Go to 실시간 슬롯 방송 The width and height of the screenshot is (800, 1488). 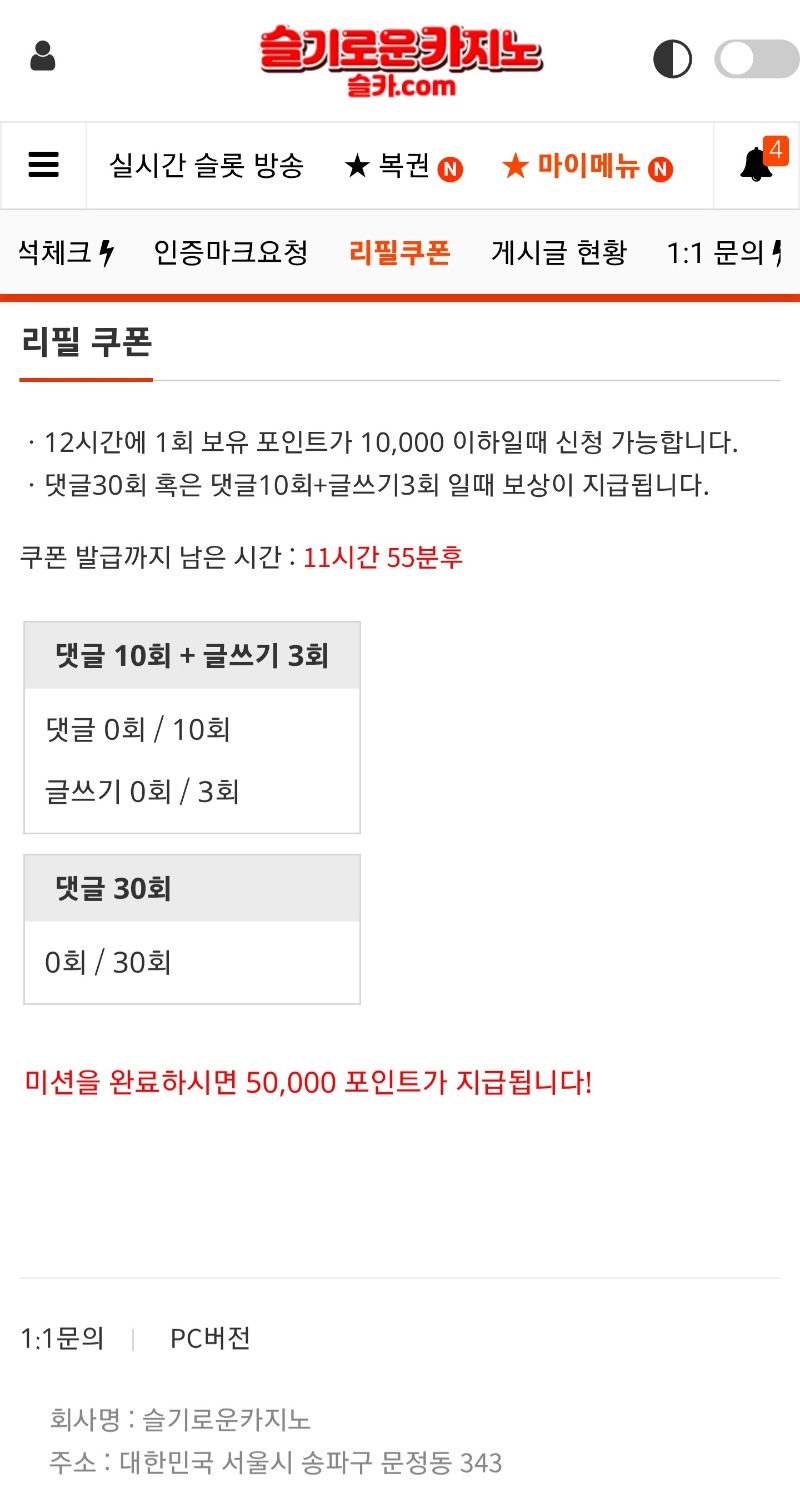(206, 166)
